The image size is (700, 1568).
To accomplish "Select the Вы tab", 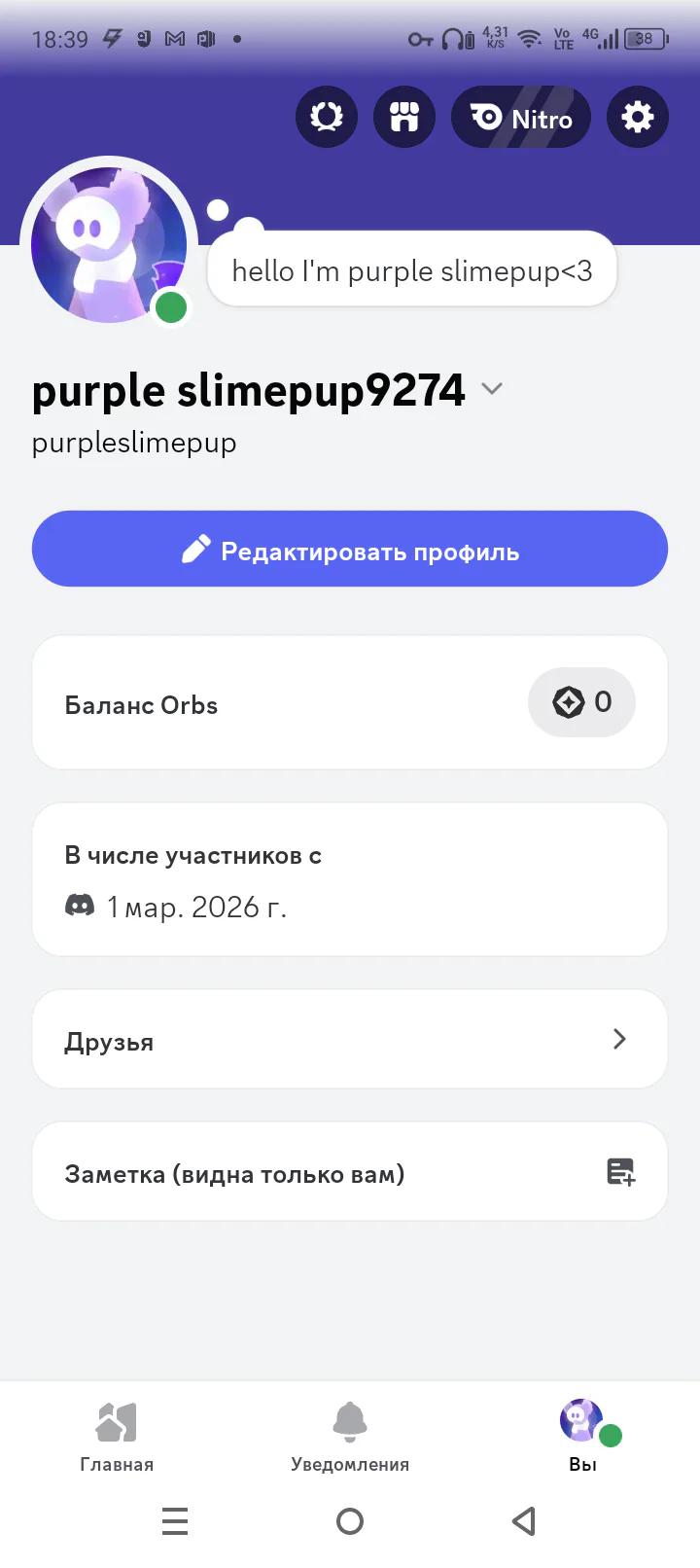I will pos(582,1436).
